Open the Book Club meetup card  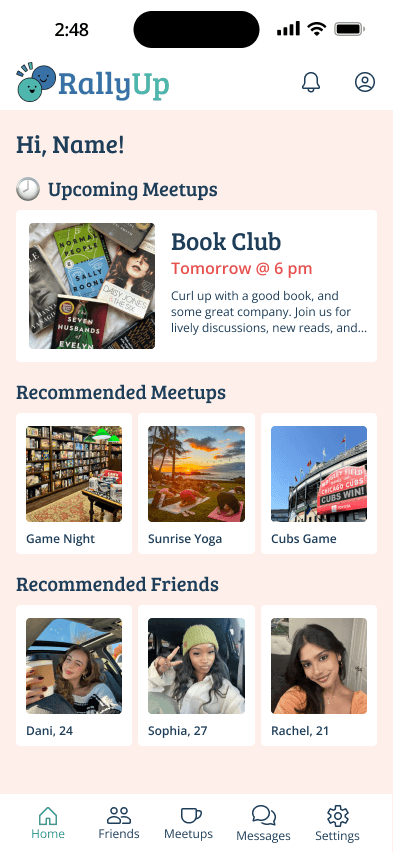coord(196,286)
